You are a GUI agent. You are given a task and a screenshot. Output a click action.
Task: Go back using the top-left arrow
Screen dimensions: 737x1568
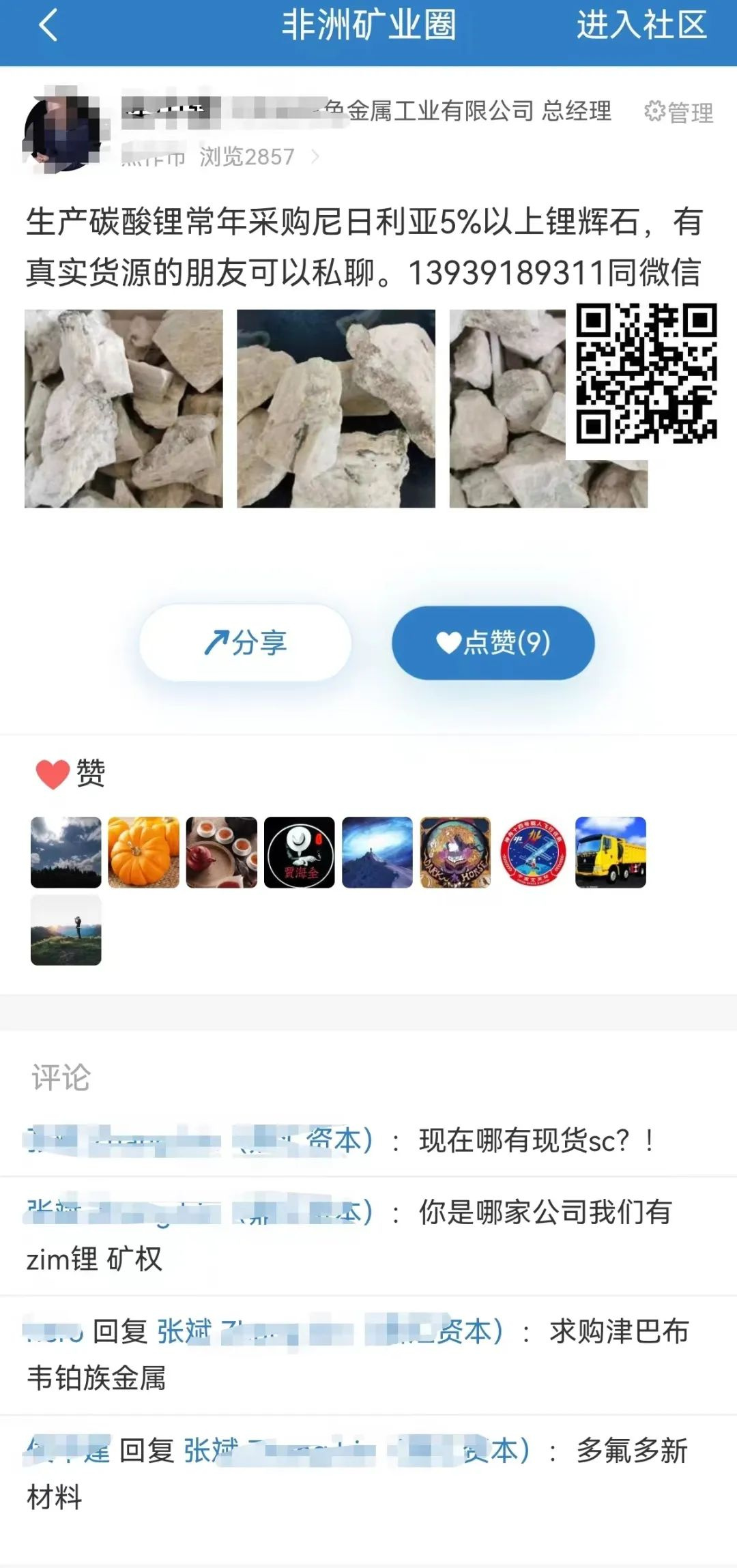point(48,26)
